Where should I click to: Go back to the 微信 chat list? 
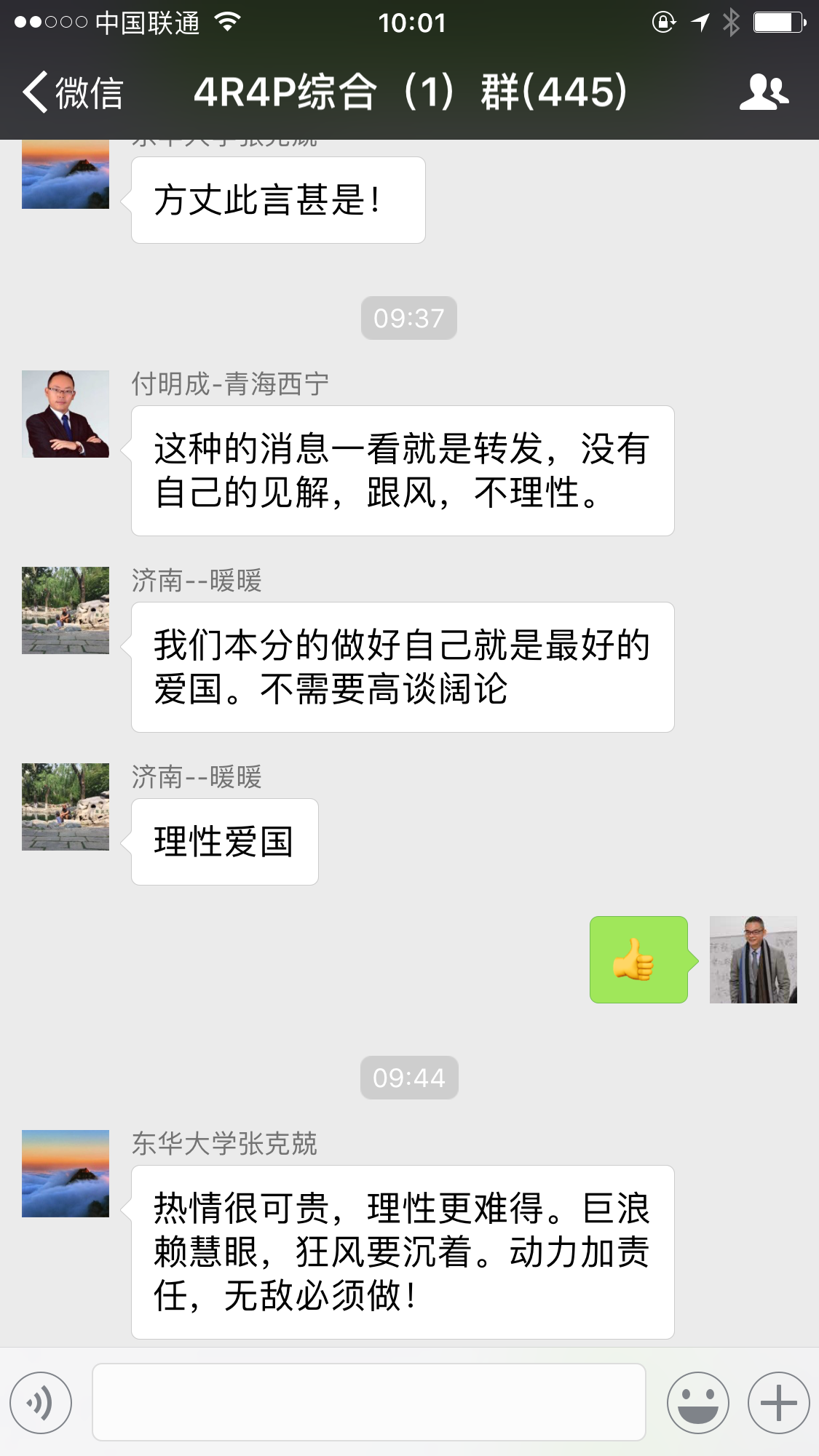pyautogui.click(x=71, y=92)
